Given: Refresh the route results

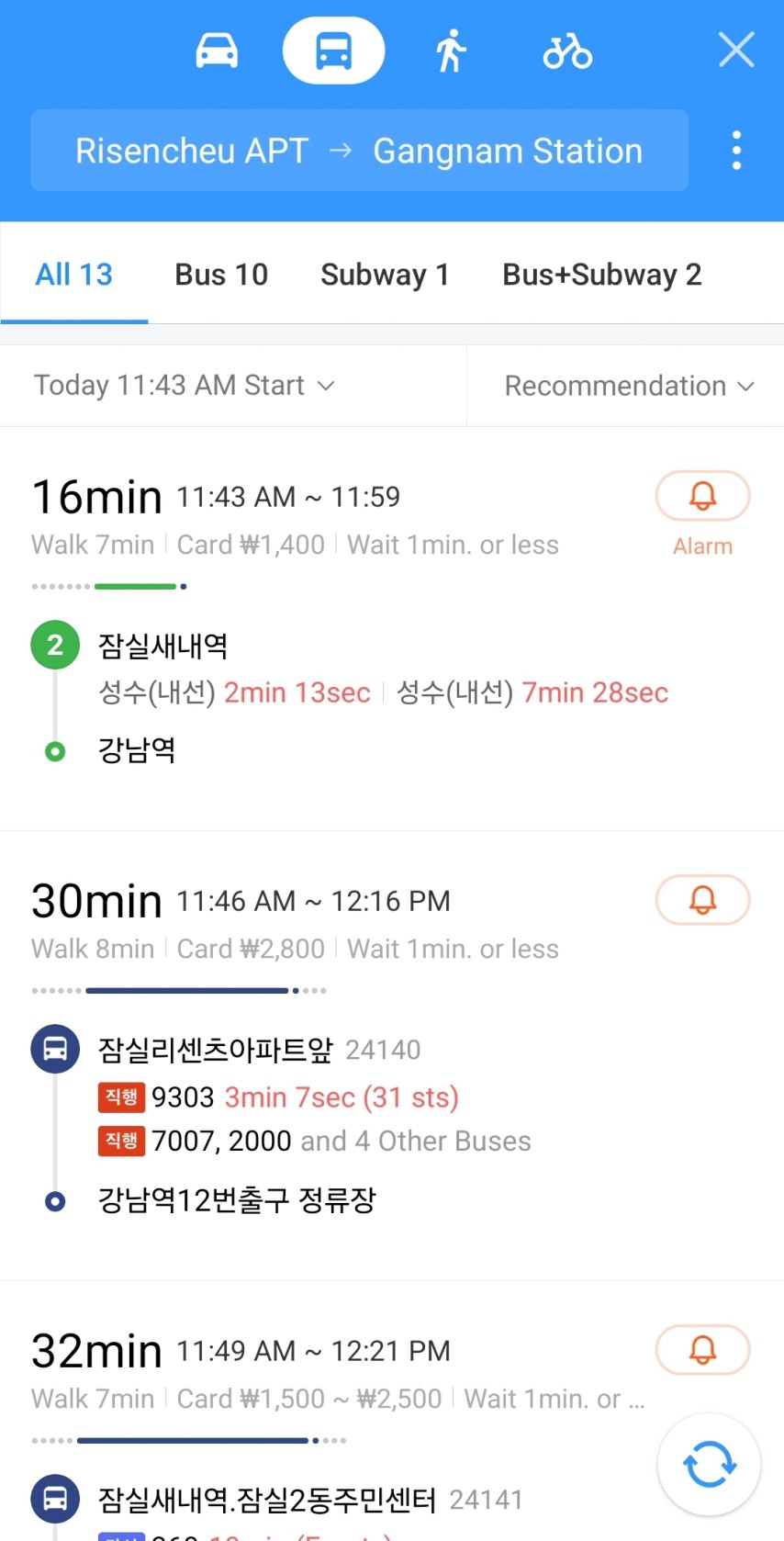Looking at the screenshot, I should 709,1464.
